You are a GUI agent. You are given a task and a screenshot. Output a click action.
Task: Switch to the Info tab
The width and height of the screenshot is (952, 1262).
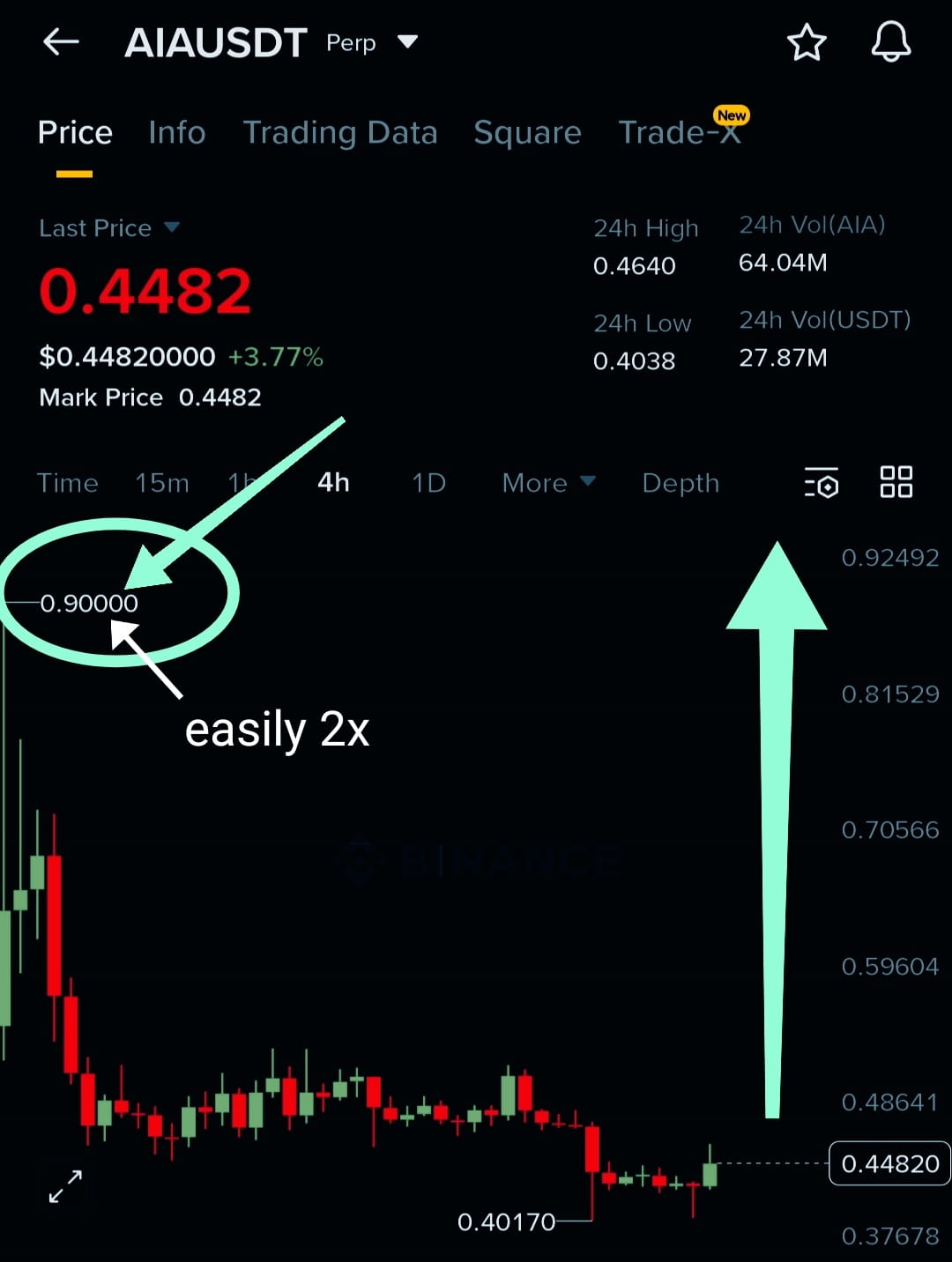[176, 132]
